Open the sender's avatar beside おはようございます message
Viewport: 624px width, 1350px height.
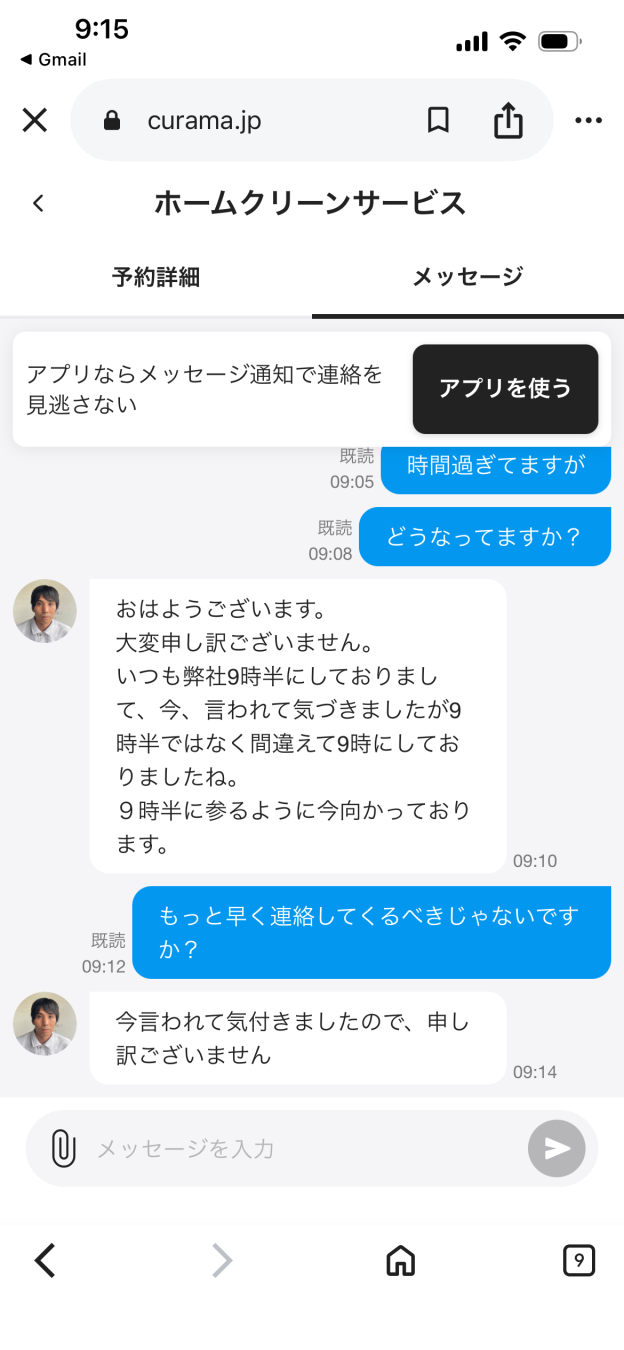[x=45, y=611]
